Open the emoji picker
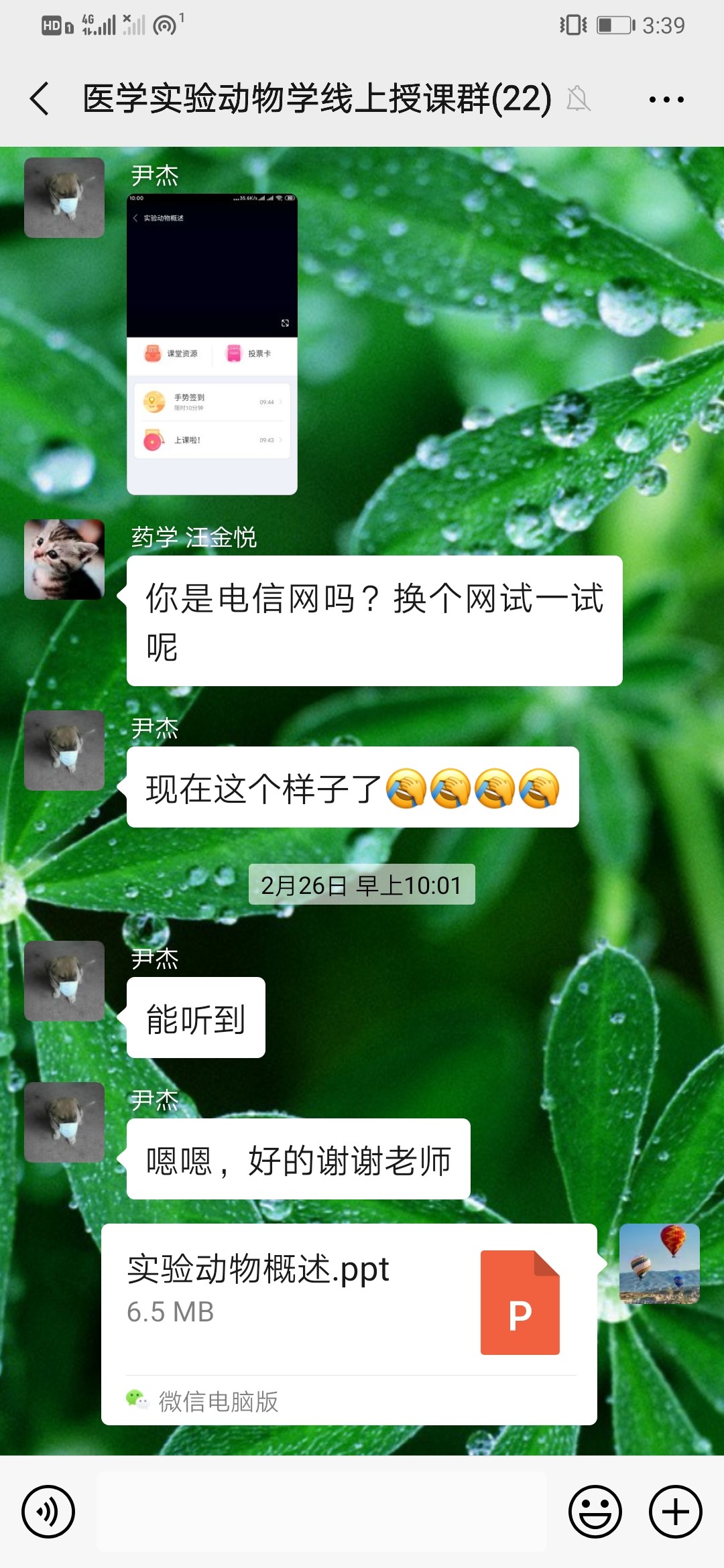The image size is (724, 1568). (595, 1512)
